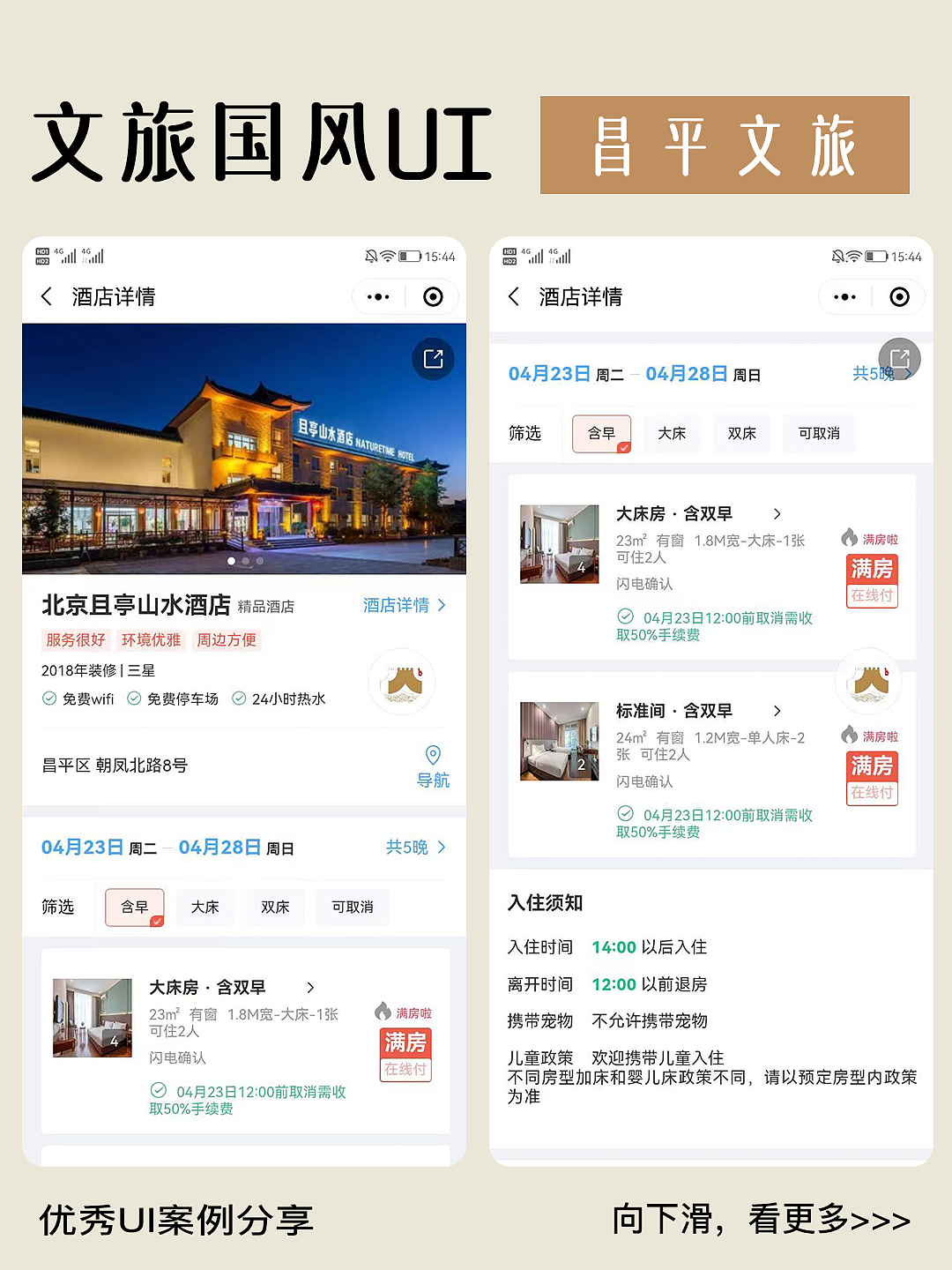Open the 共5晚 date range selector
The image size is (952, 1270).
point(413,848)
